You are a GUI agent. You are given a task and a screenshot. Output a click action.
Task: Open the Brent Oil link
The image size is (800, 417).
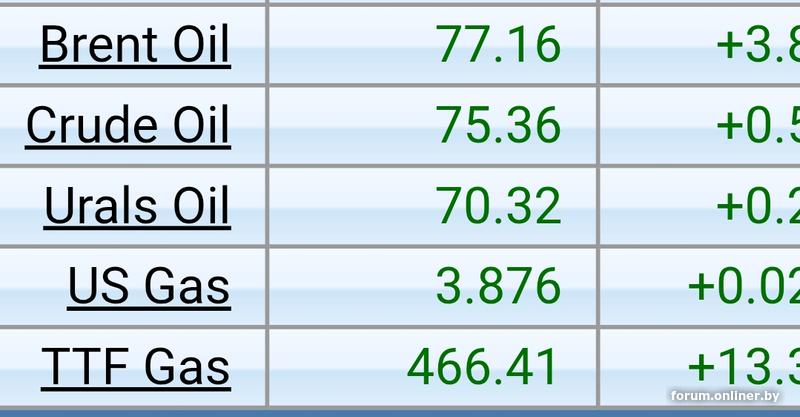pos(135,44)
